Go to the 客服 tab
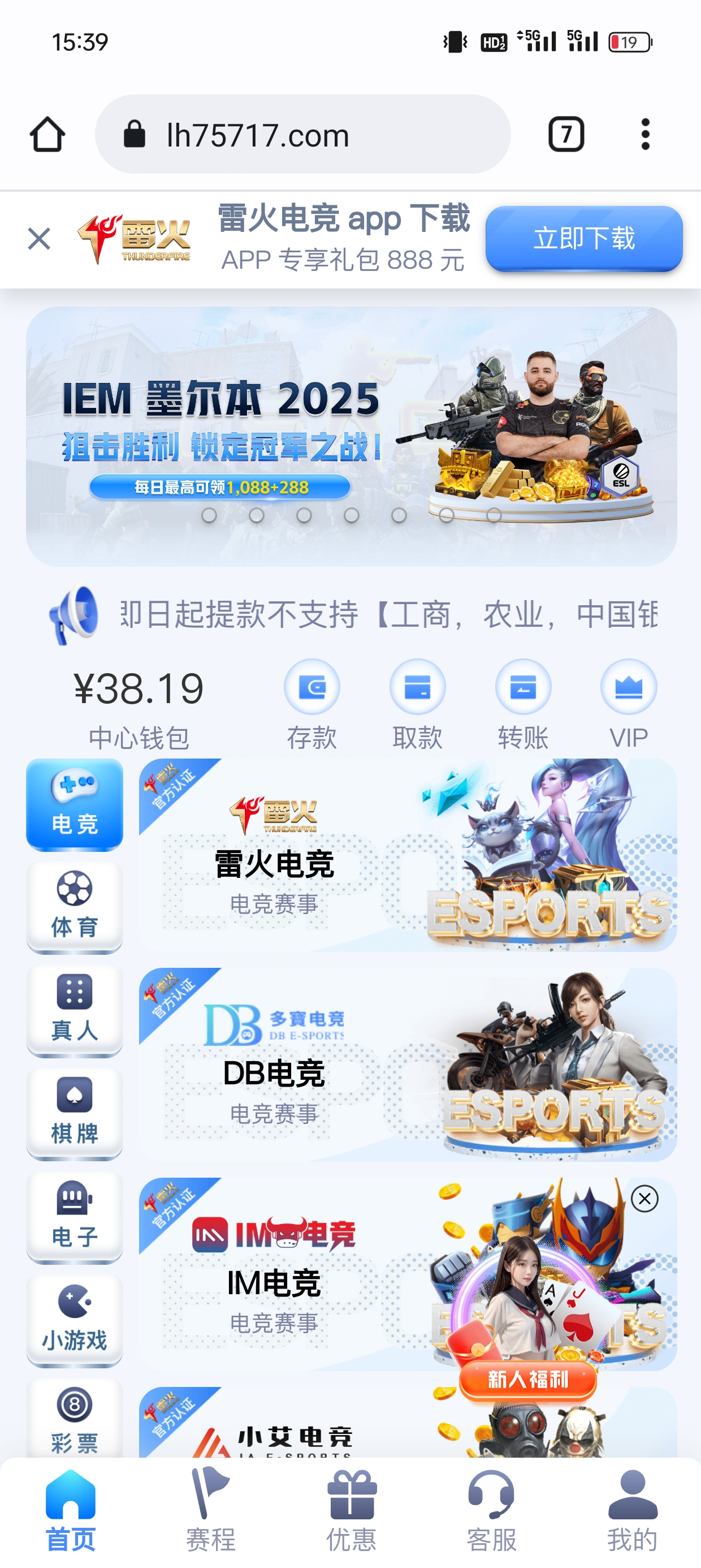701x1568 pixels. tap(491, 1511)
